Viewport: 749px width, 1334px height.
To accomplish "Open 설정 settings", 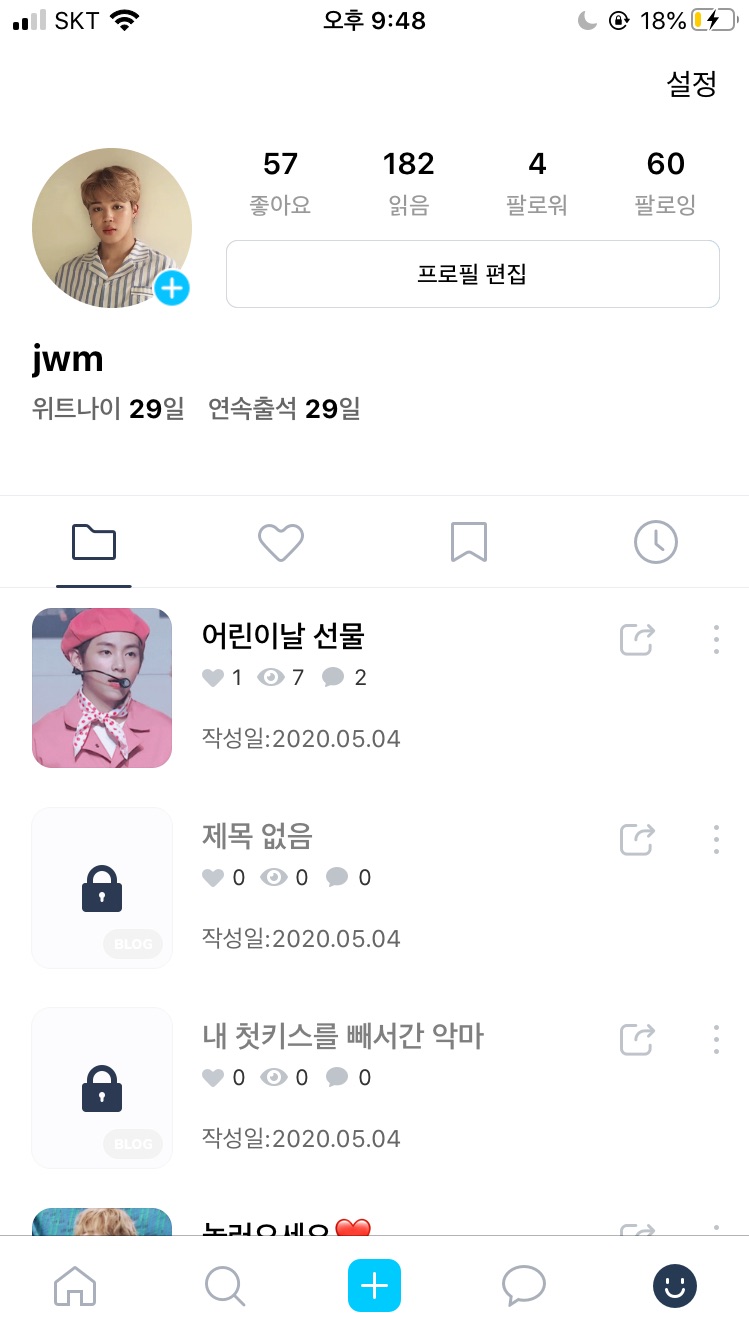I will [x=691, y=84].
